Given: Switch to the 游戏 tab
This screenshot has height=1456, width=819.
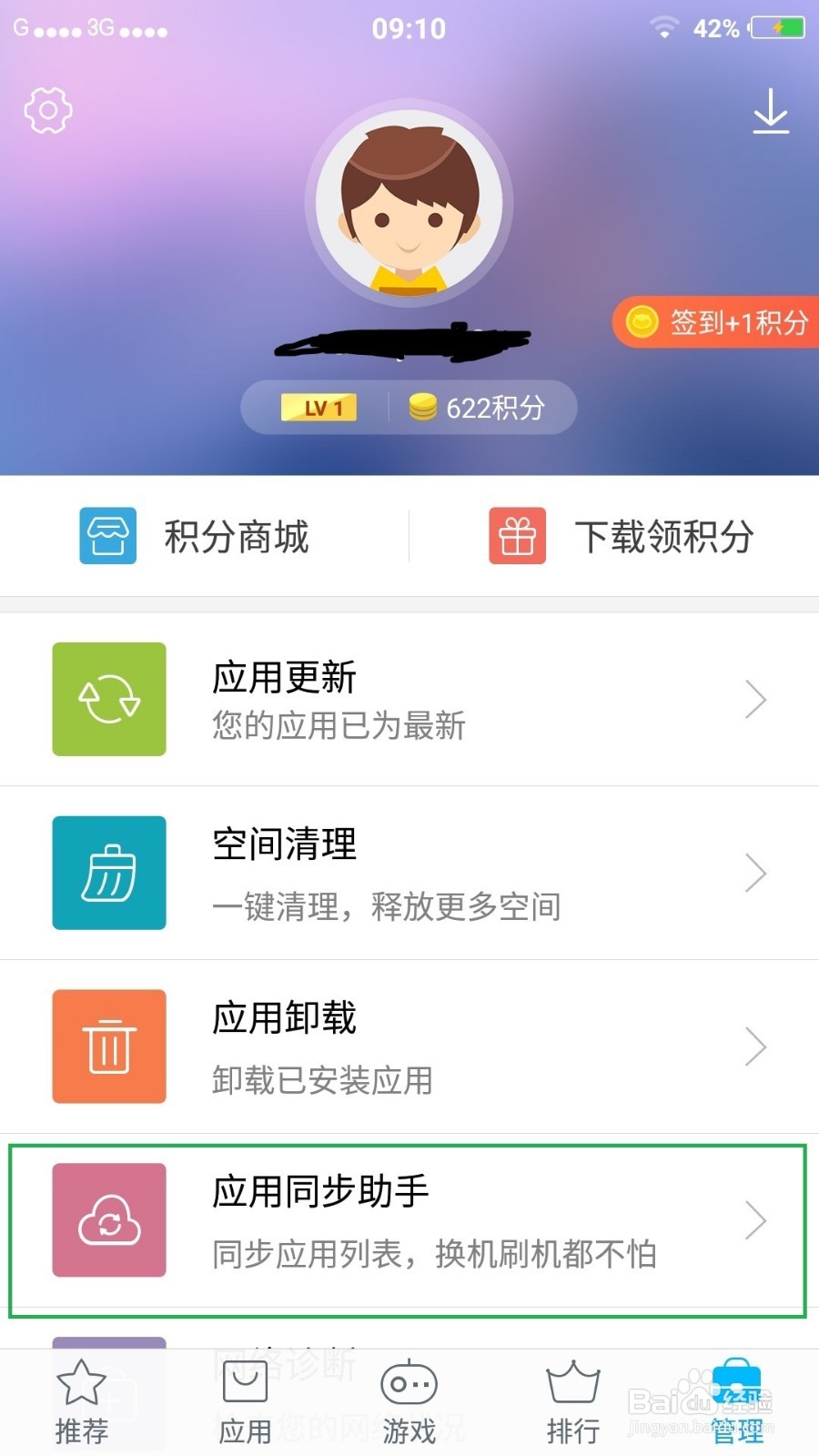Looking at the screenshot, I should tap(409, 1399).
